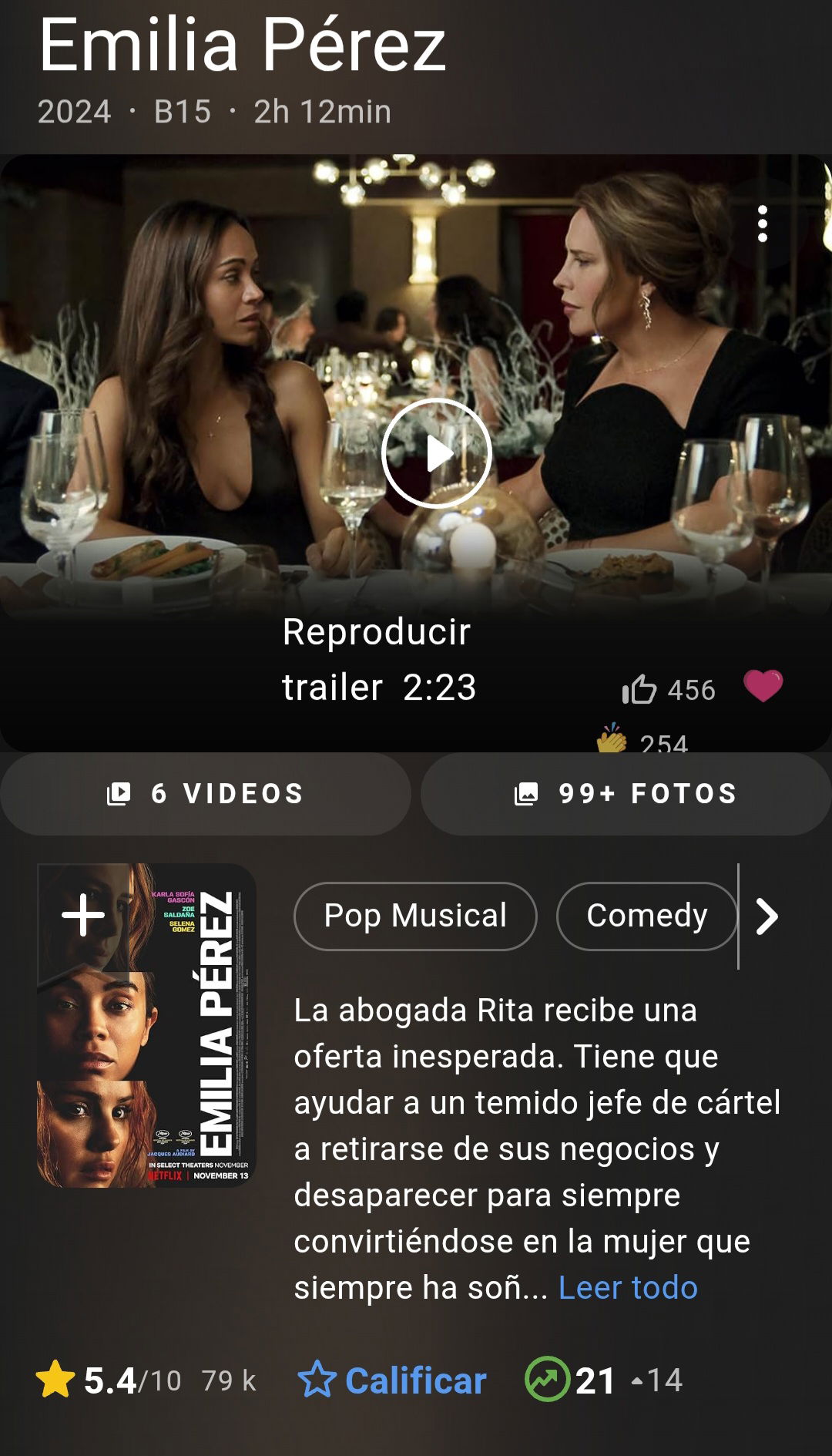Play the Emilia Pérez trailer
The image size is (832, 1456).
click(x=437, y=453)
